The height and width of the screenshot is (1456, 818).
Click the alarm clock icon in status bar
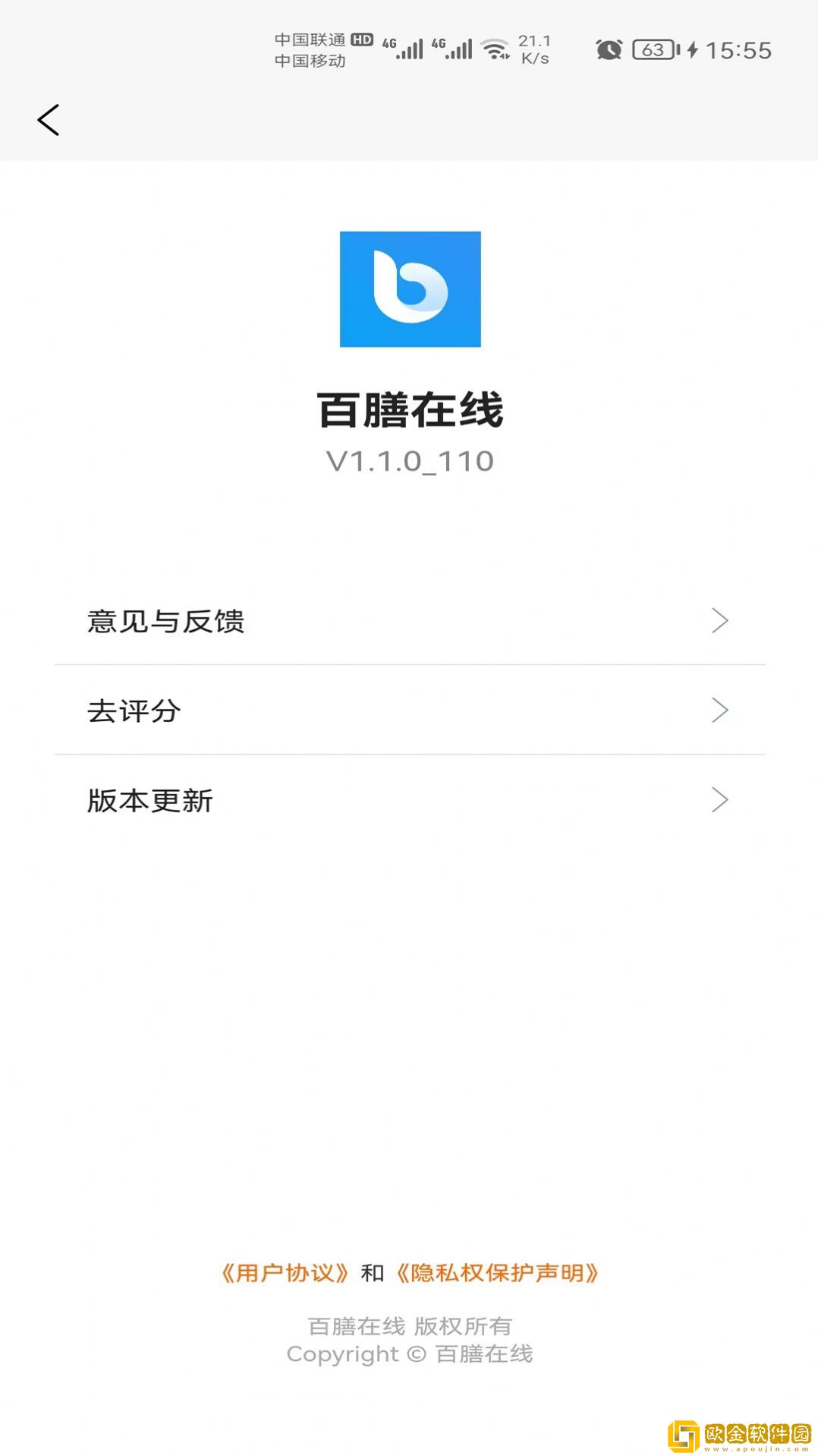tap(607, 49)
